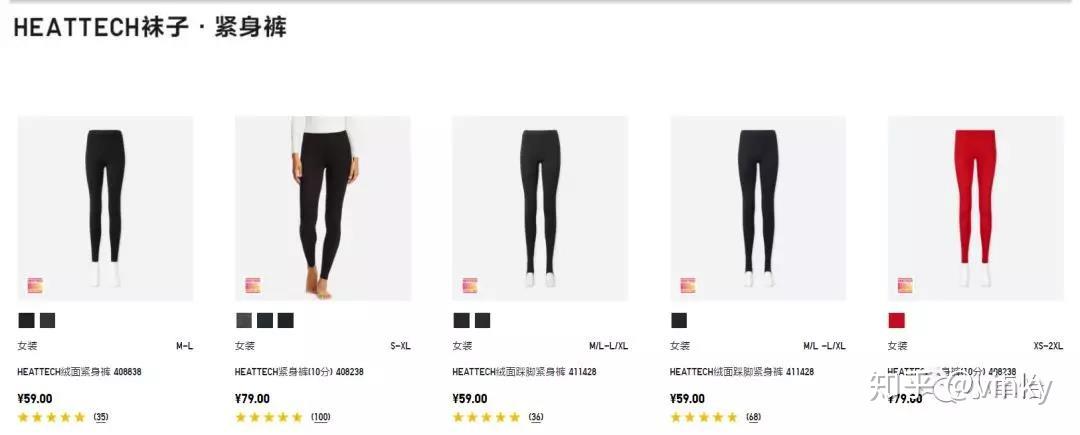Select the gray swatch under HEATTECH紧身裤(10分) 408238
Screen dimensions: 1080x435
point(244,321)
